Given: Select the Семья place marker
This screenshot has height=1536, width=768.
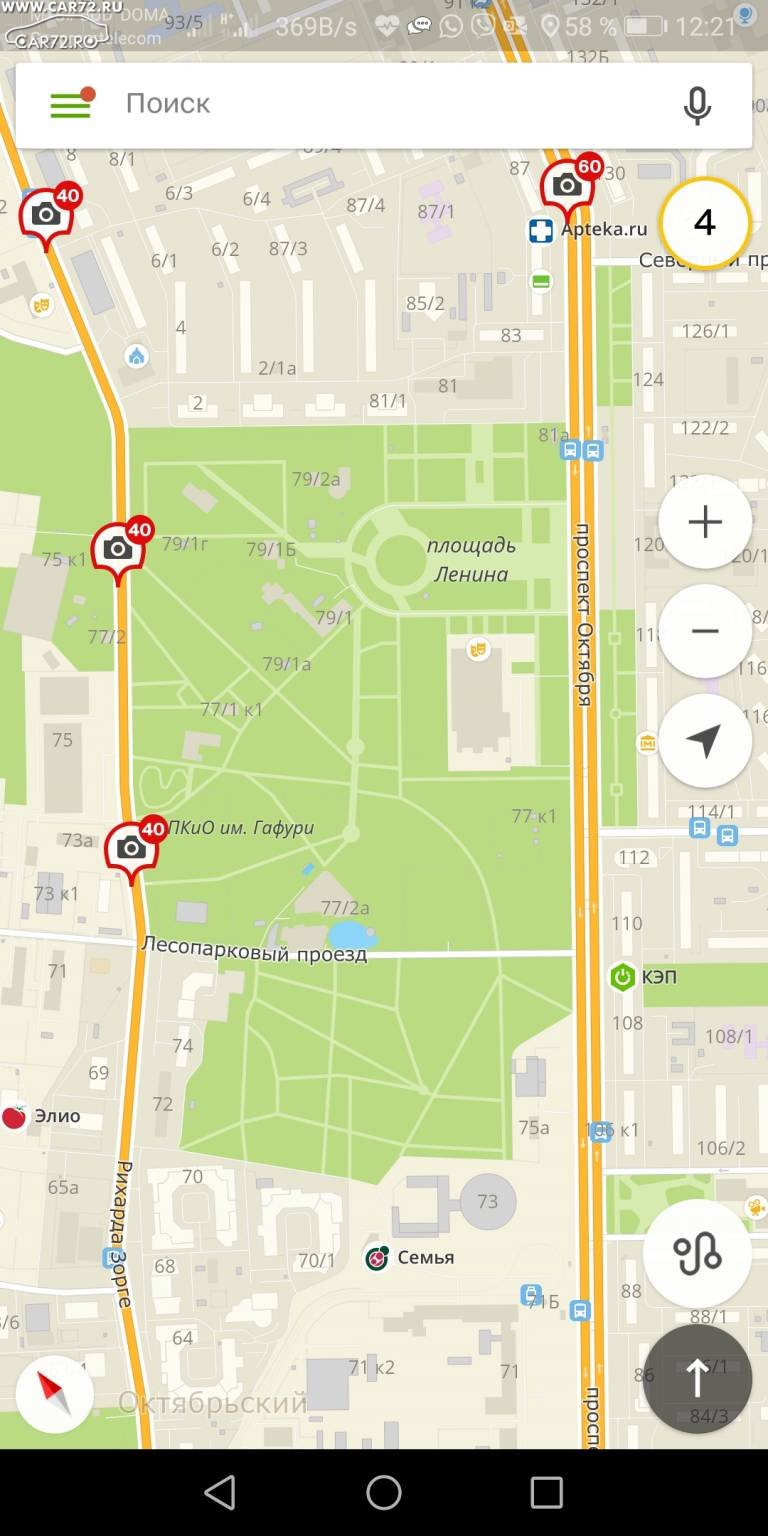Looking at the screenshot, I should 410,1258.
